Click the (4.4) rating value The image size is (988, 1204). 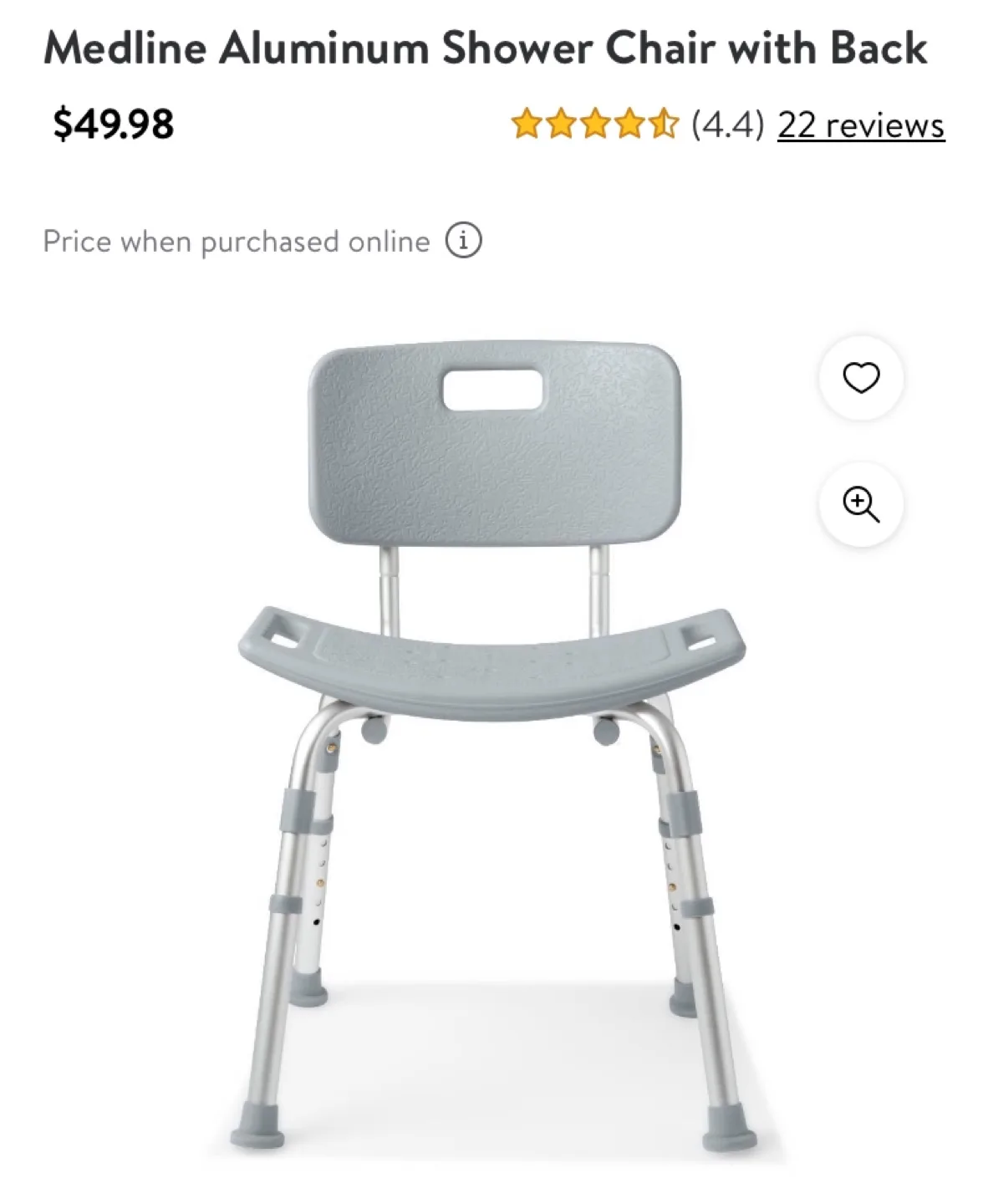(x=726, y=125)
